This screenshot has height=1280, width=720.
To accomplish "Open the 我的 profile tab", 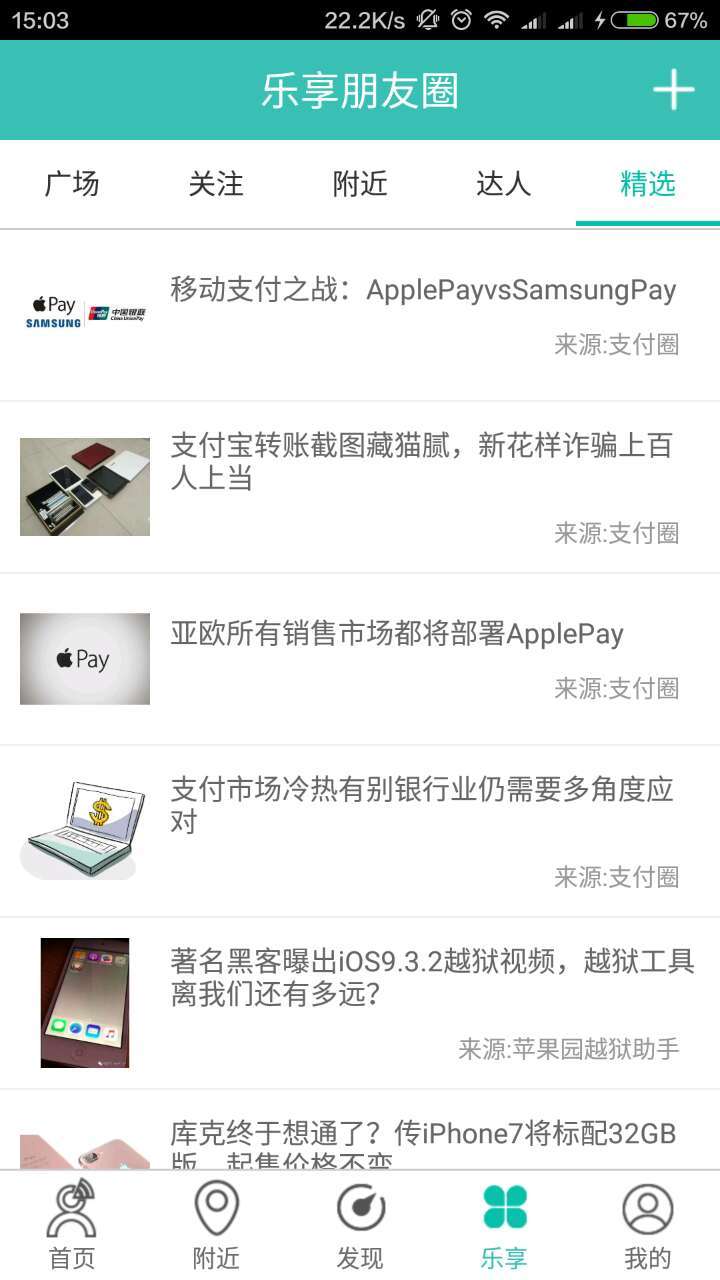I will [648, 1226].
